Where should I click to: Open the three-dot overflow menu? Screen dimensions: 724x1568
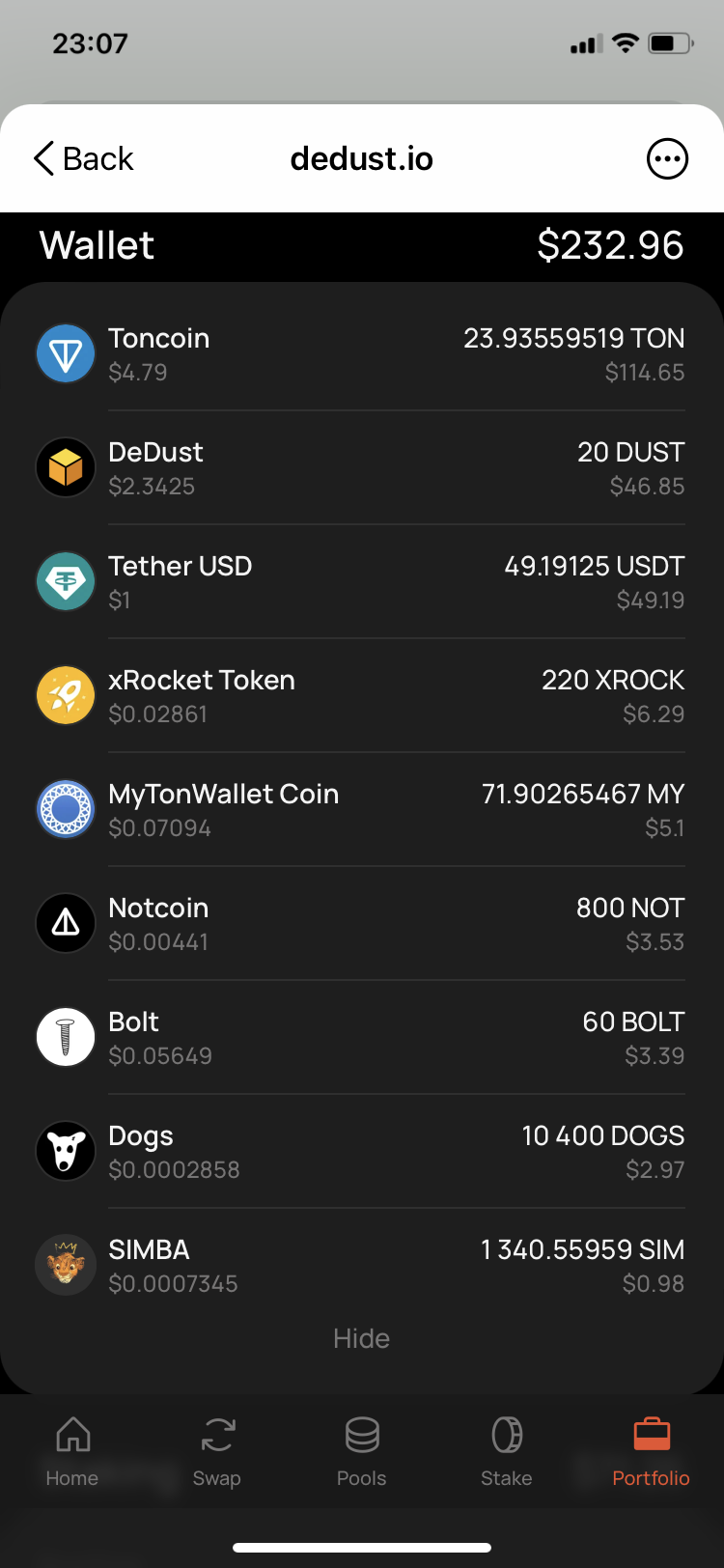[x=667, y=159]
